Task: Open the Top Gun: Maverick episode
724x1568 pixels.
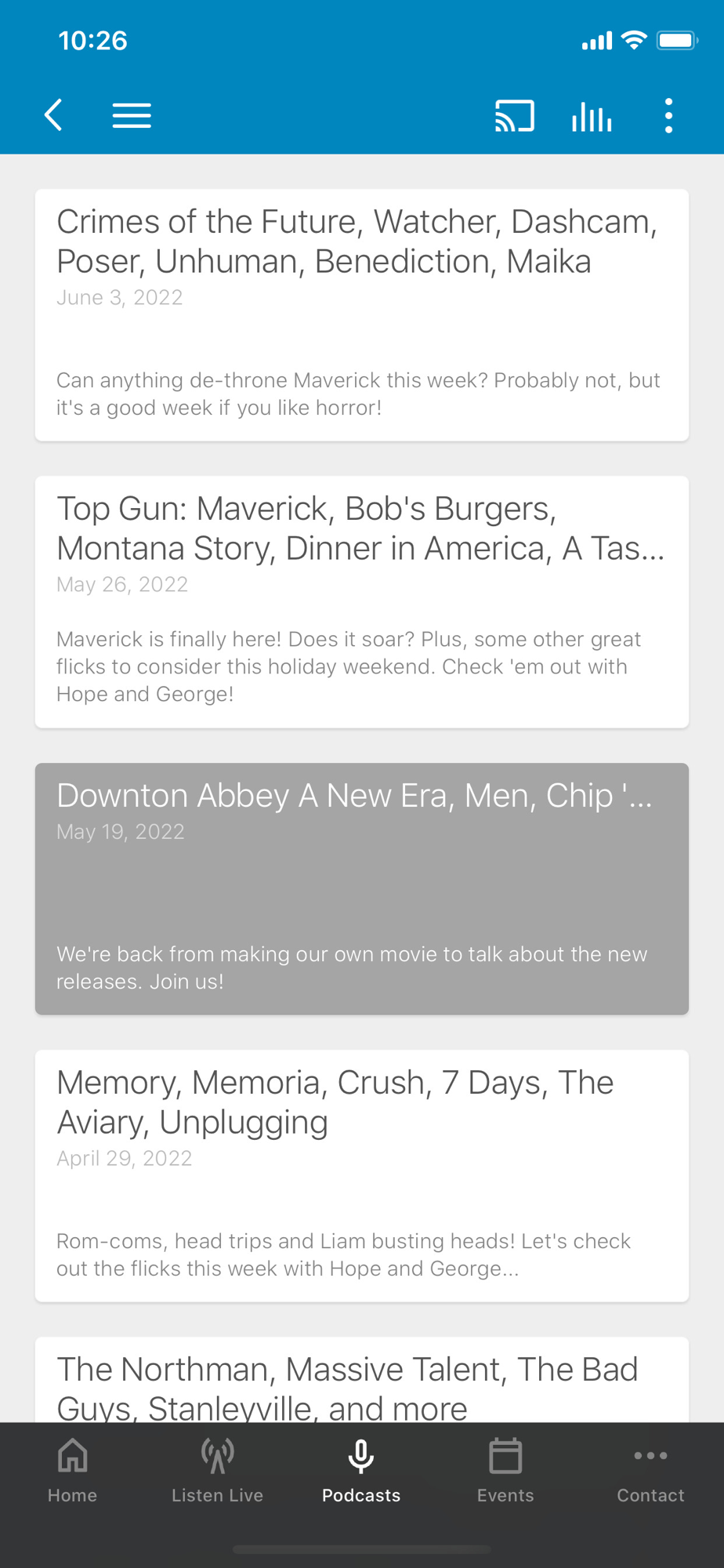Action: click(x=361, y=601)
